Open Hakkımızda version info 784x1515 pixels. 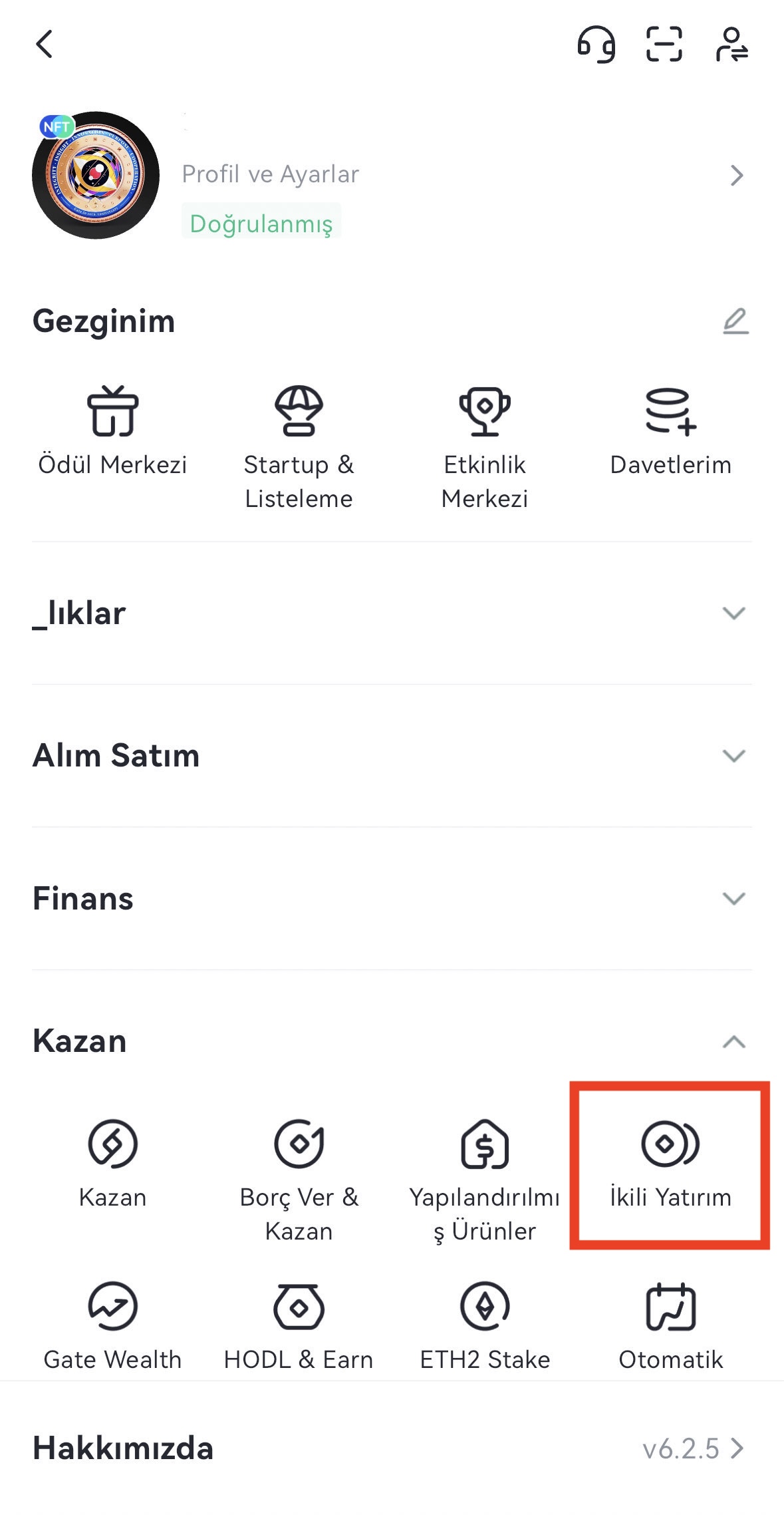(x=692, y=1448)
